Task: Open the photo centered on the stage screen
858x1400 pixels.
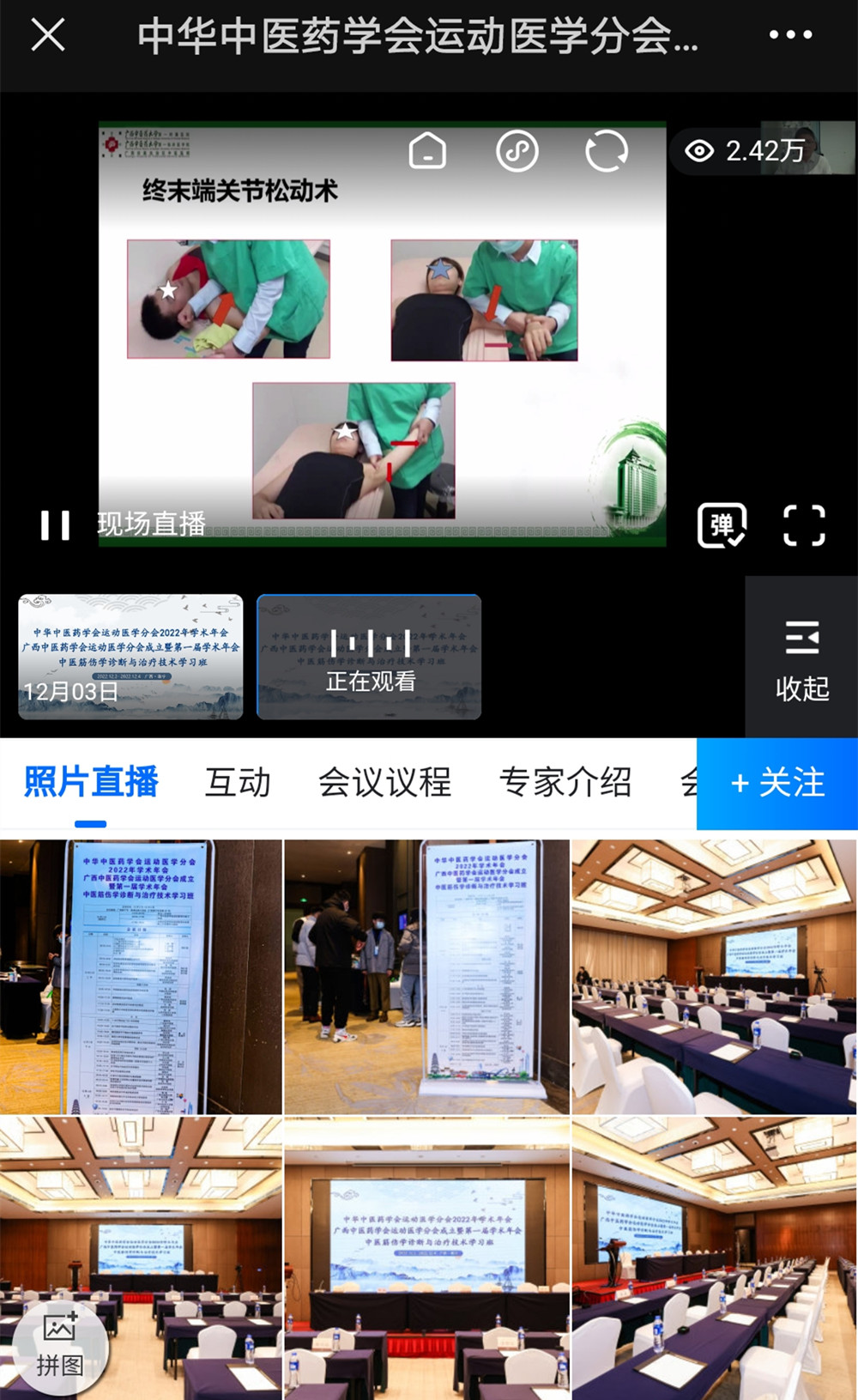Action: pos(426,1258)
